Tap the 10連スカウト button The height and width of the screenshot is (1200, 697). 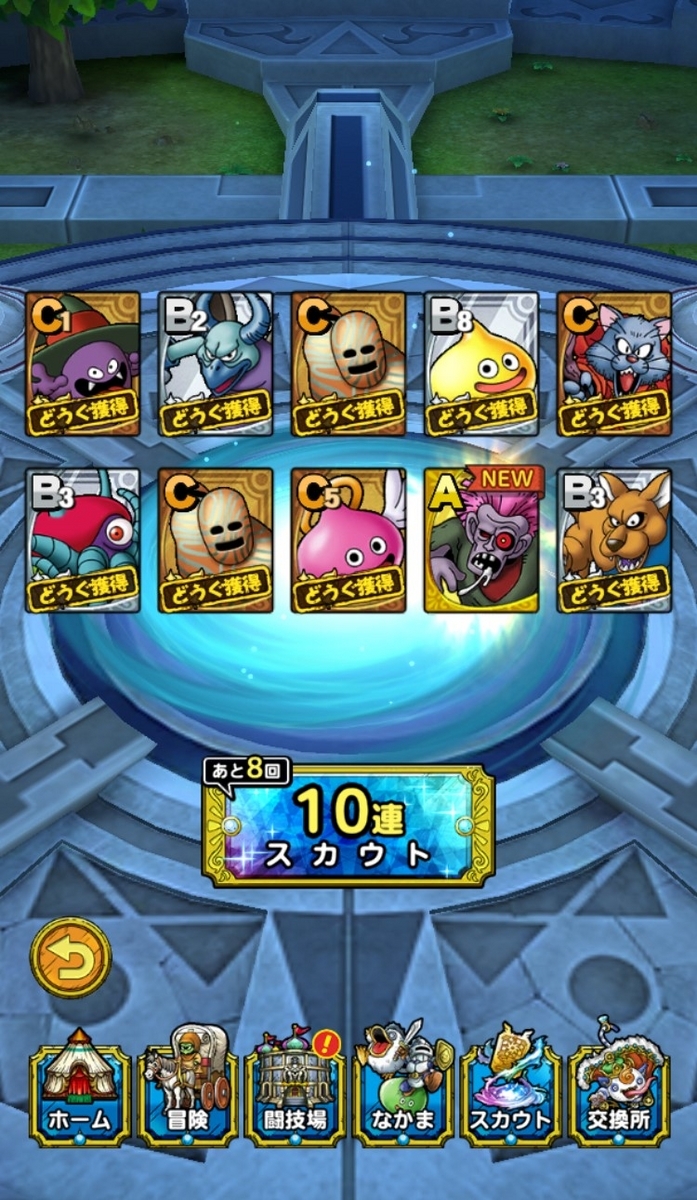pos(348,826)
